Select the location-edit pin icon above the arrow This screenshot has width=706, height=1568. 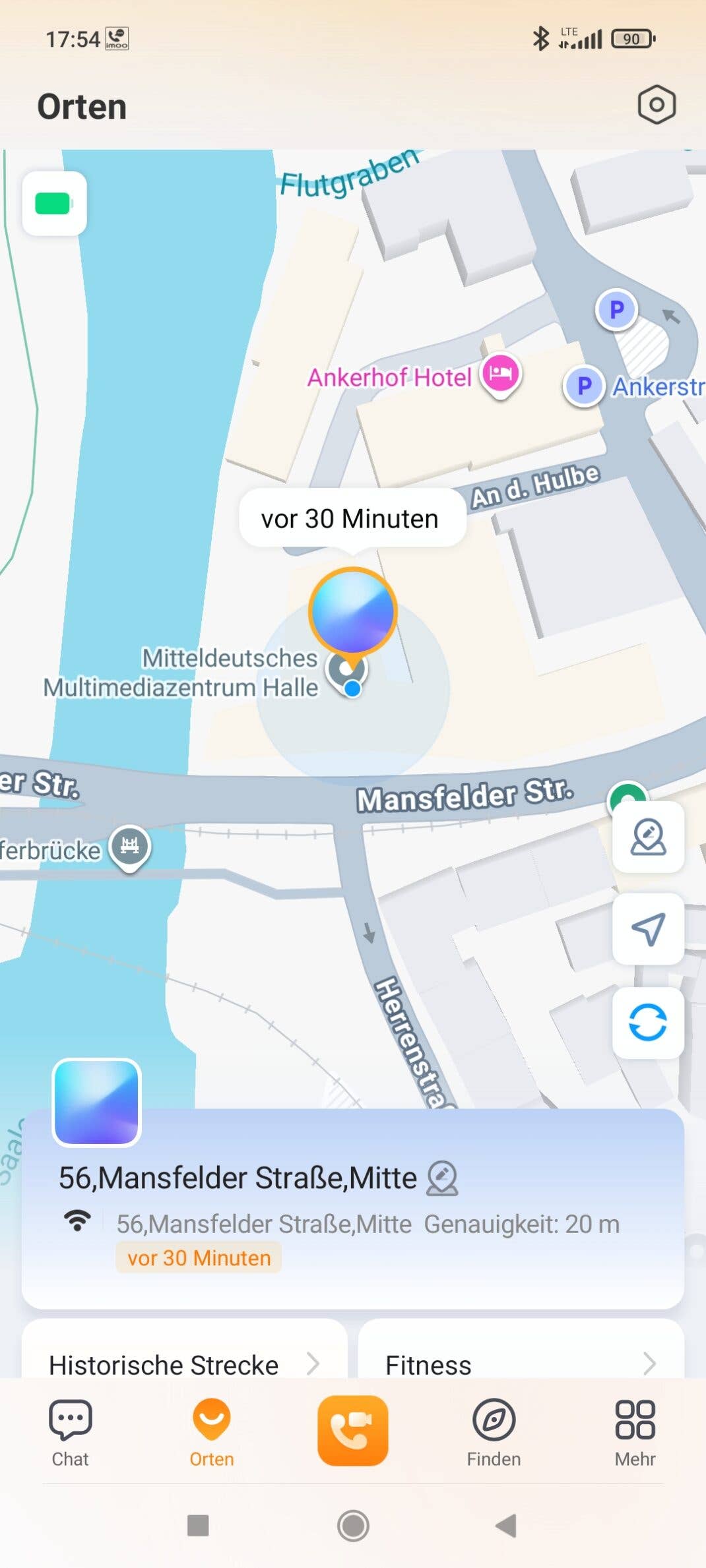[648, 838]
